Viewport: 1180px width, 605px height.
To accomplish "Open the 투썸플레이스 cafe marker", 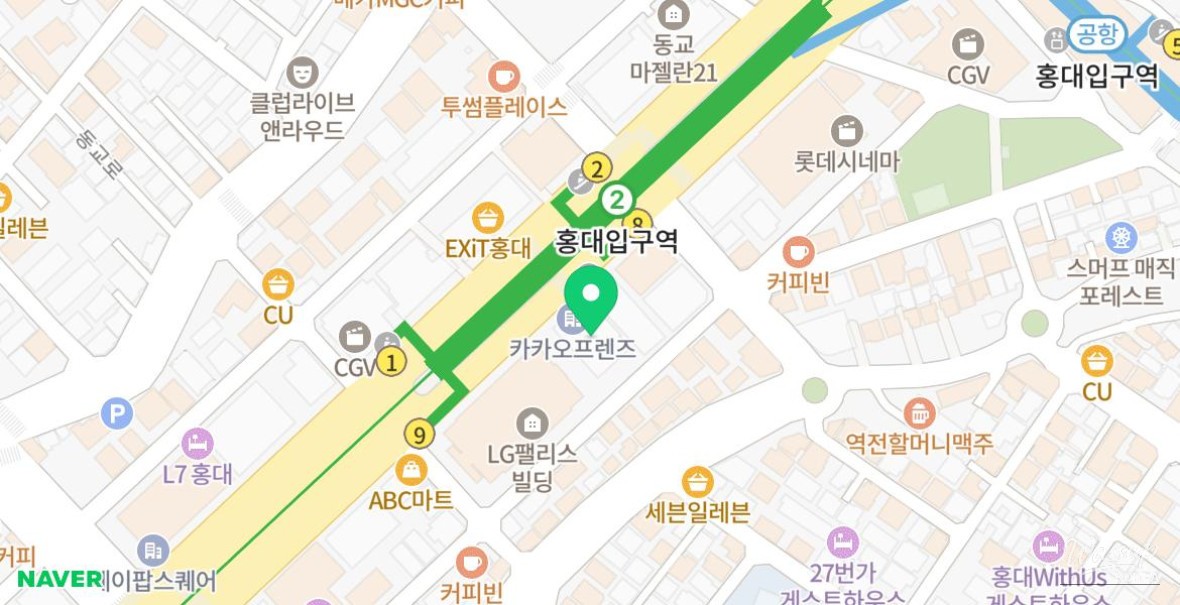I will (504, 76).
